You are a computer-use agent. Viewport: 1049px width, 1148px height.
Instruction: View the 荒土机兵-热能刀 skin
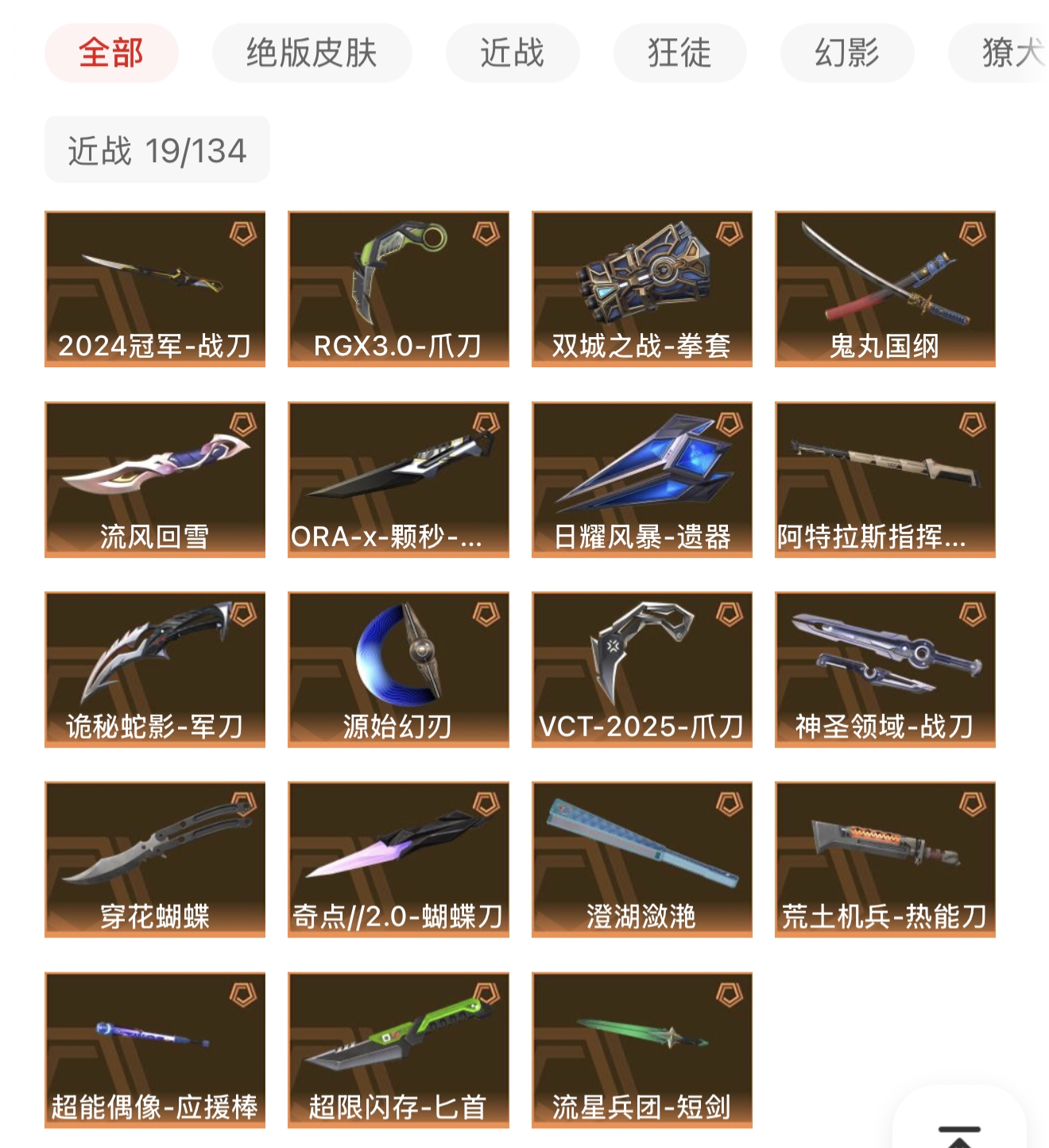pos(884,859)
